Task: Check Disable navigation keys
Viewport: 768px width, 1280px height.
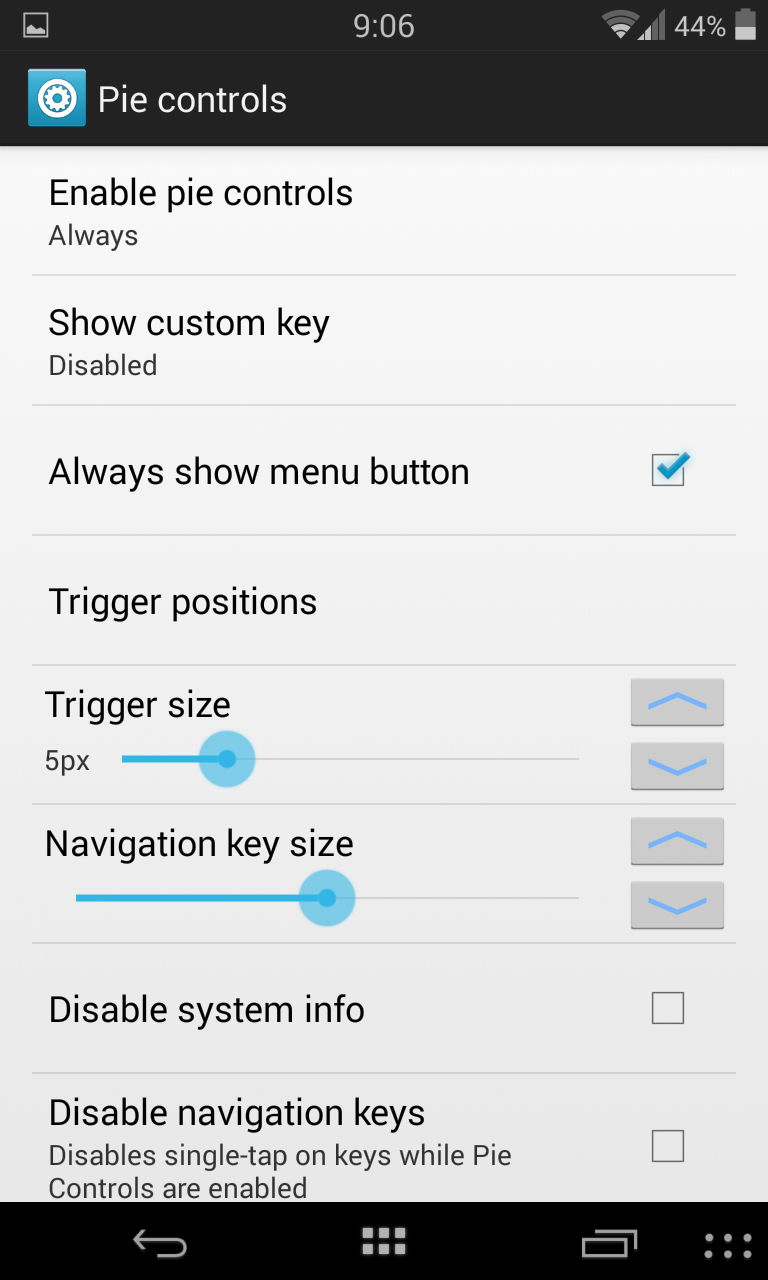Action: pyautogui.click(x=668, y=1145)
